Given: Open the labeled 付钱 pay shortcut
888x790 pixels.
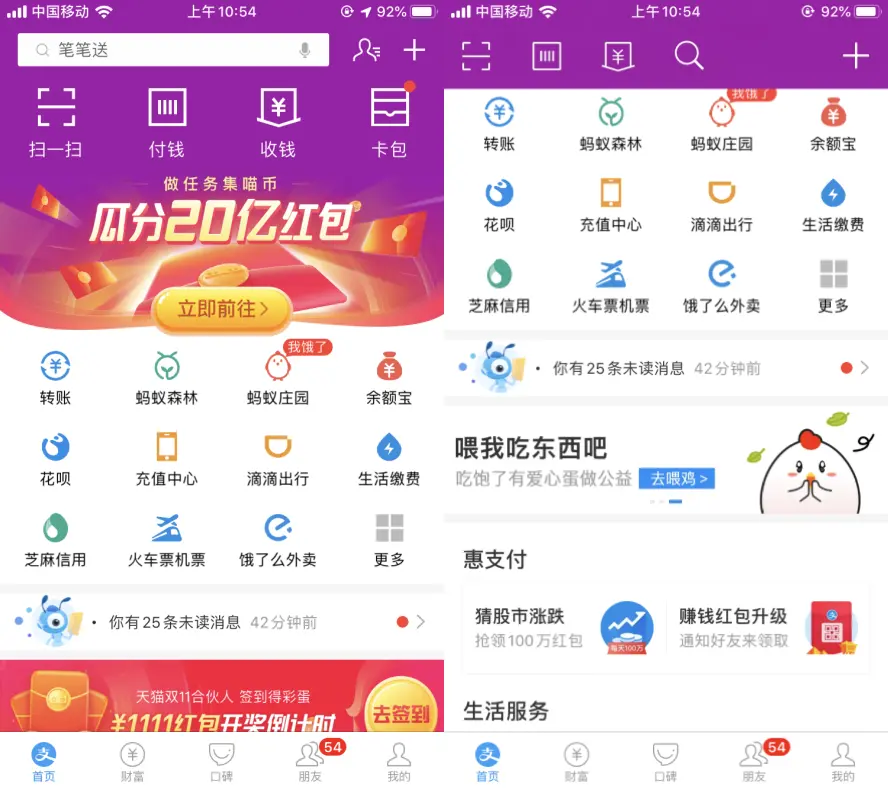Looking at the screenshot, I should (167, 122).
